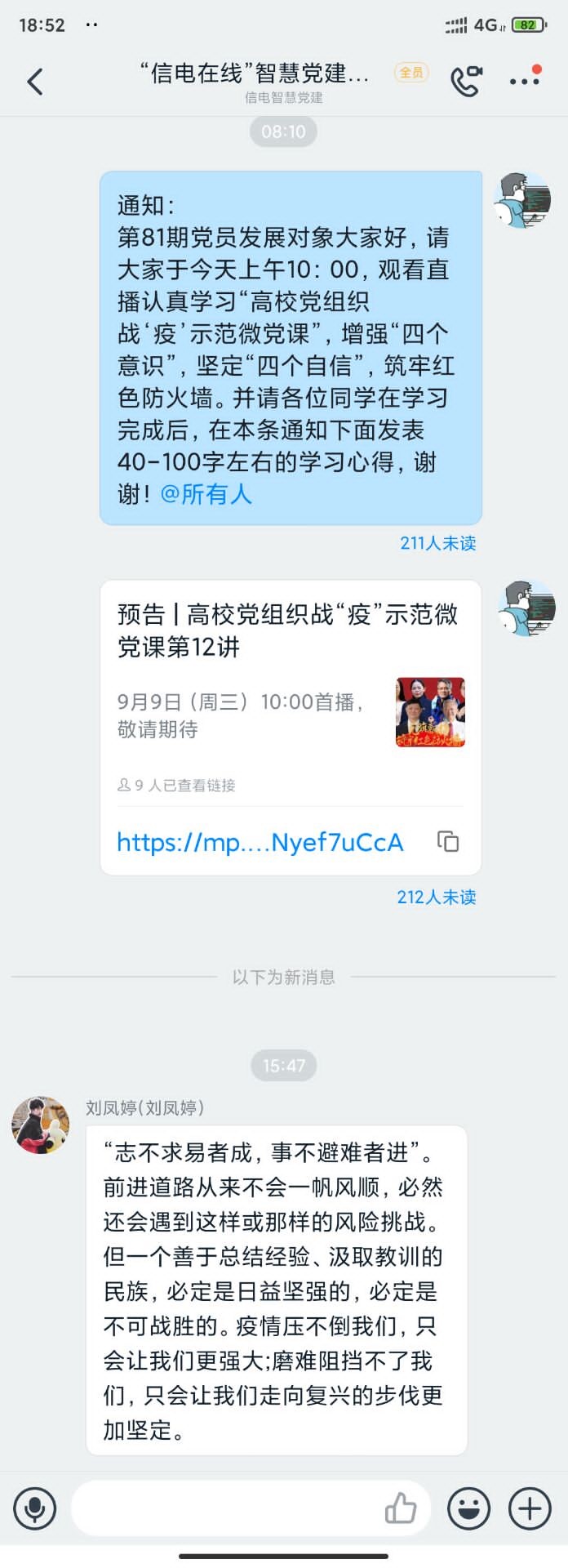Open the plus attachments menu
The width and height of the screenshot is (568, 1568).
[530, 1508]
